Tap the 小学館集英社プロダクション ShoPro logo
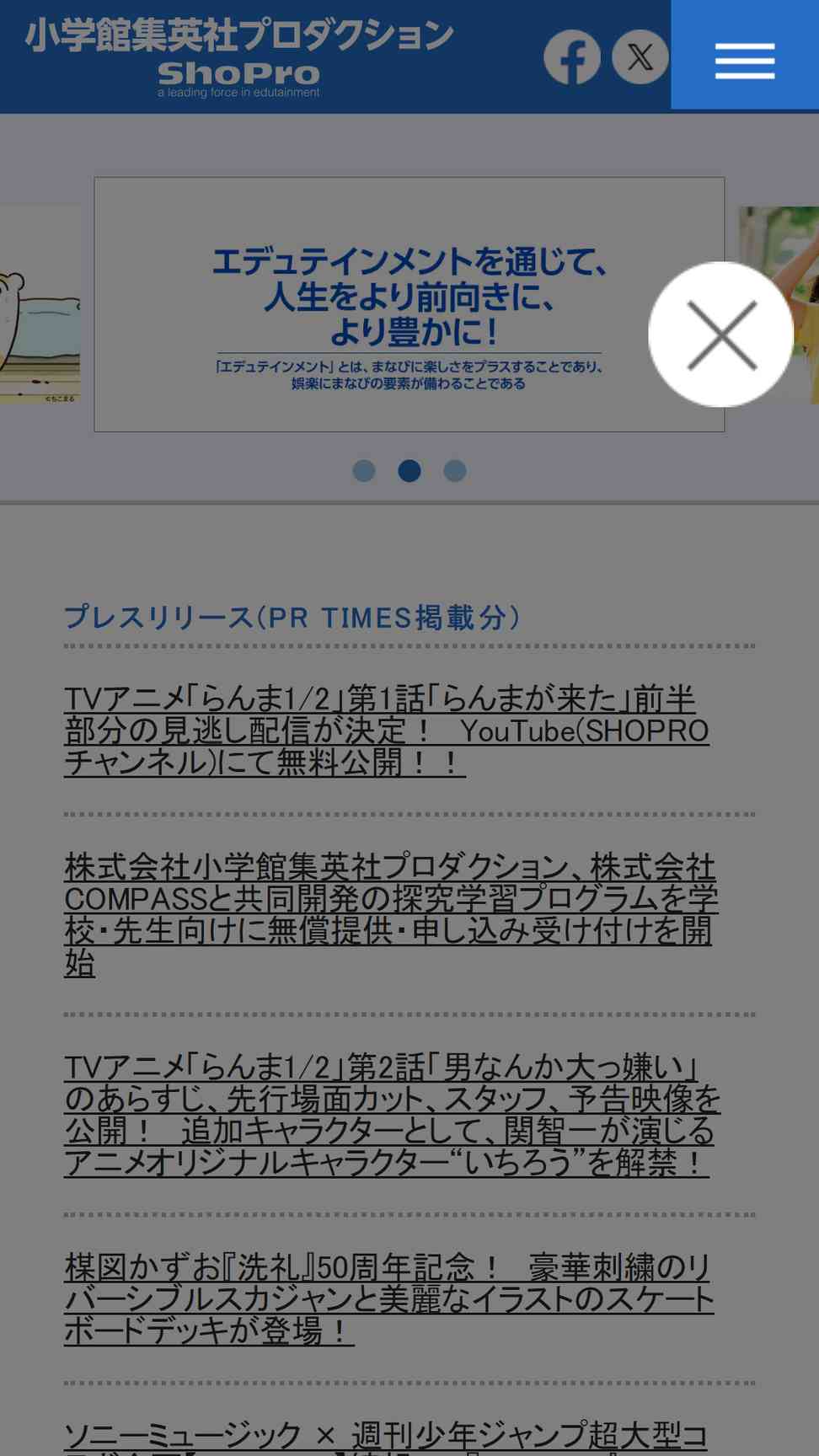The image size is (819, 1456). click(239, 56)
